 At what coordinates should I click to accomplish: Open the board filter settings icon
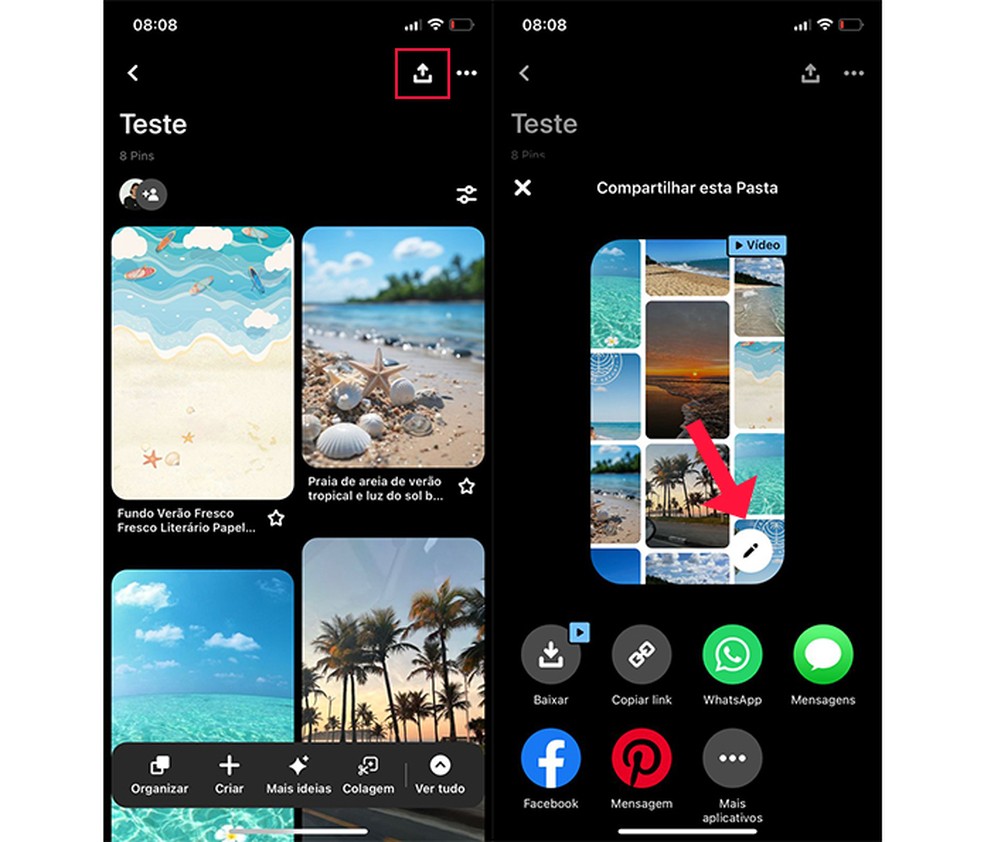(x=466, y=195)
